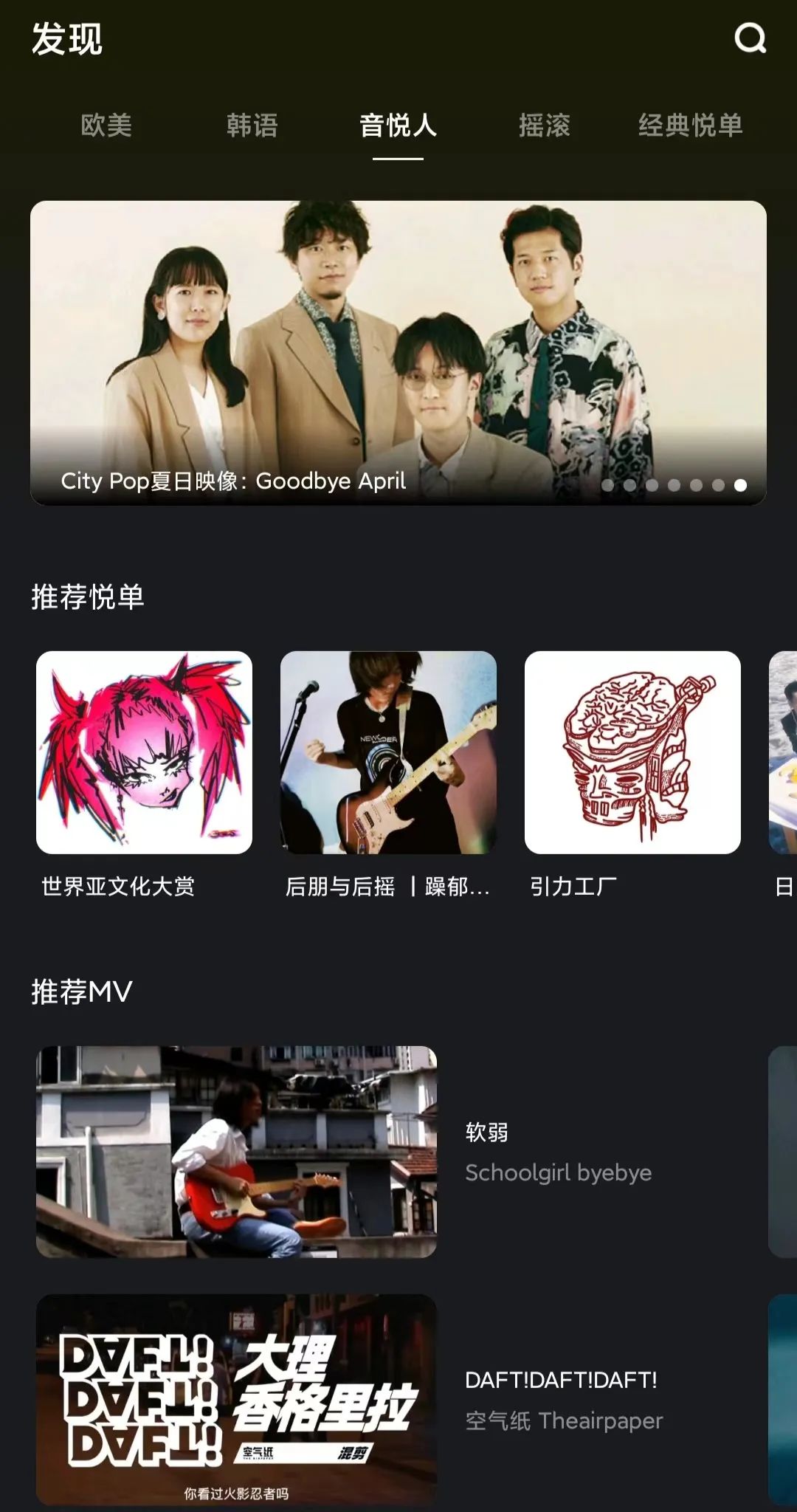Open the search icon

point(750,38)
